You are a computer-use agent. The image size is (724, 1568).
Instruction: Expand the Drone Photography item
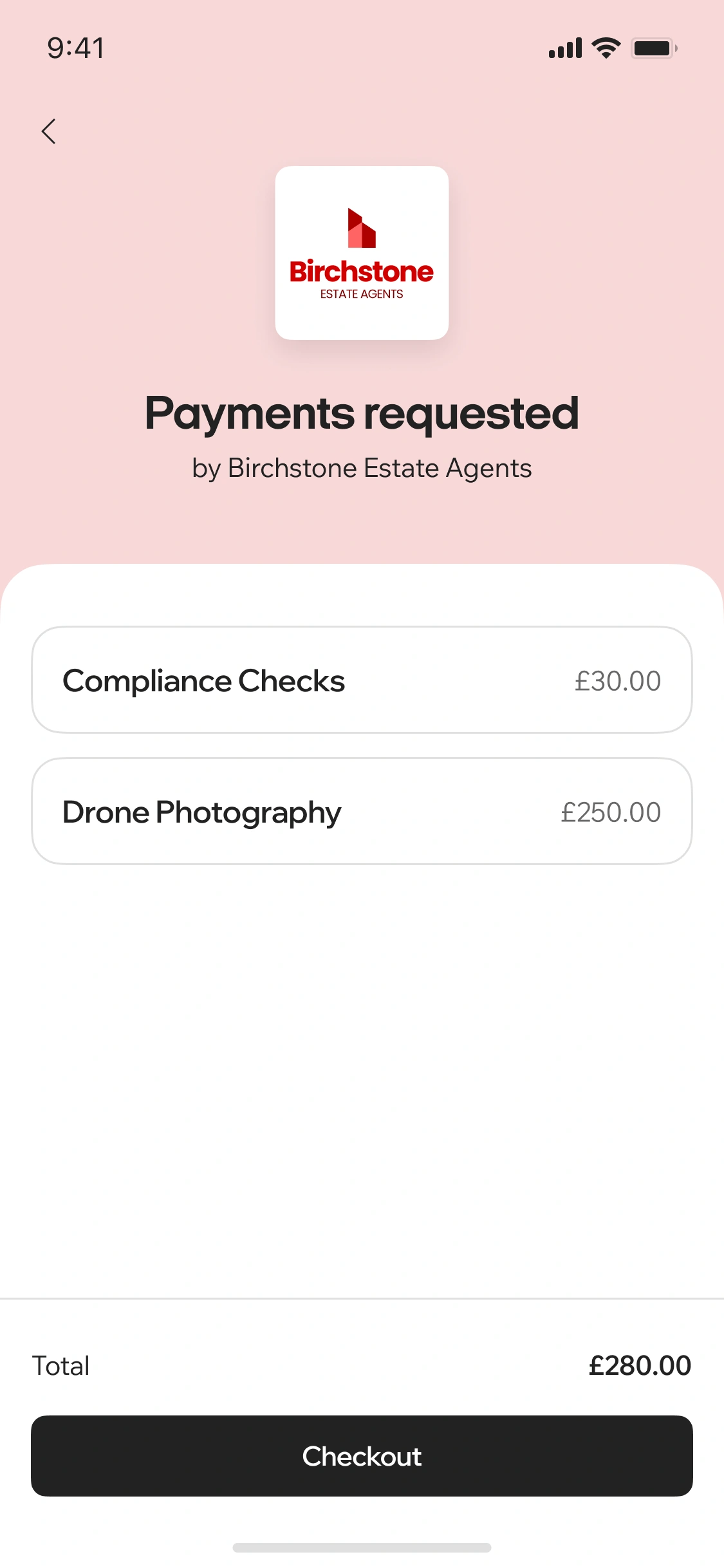pos(362,811)
